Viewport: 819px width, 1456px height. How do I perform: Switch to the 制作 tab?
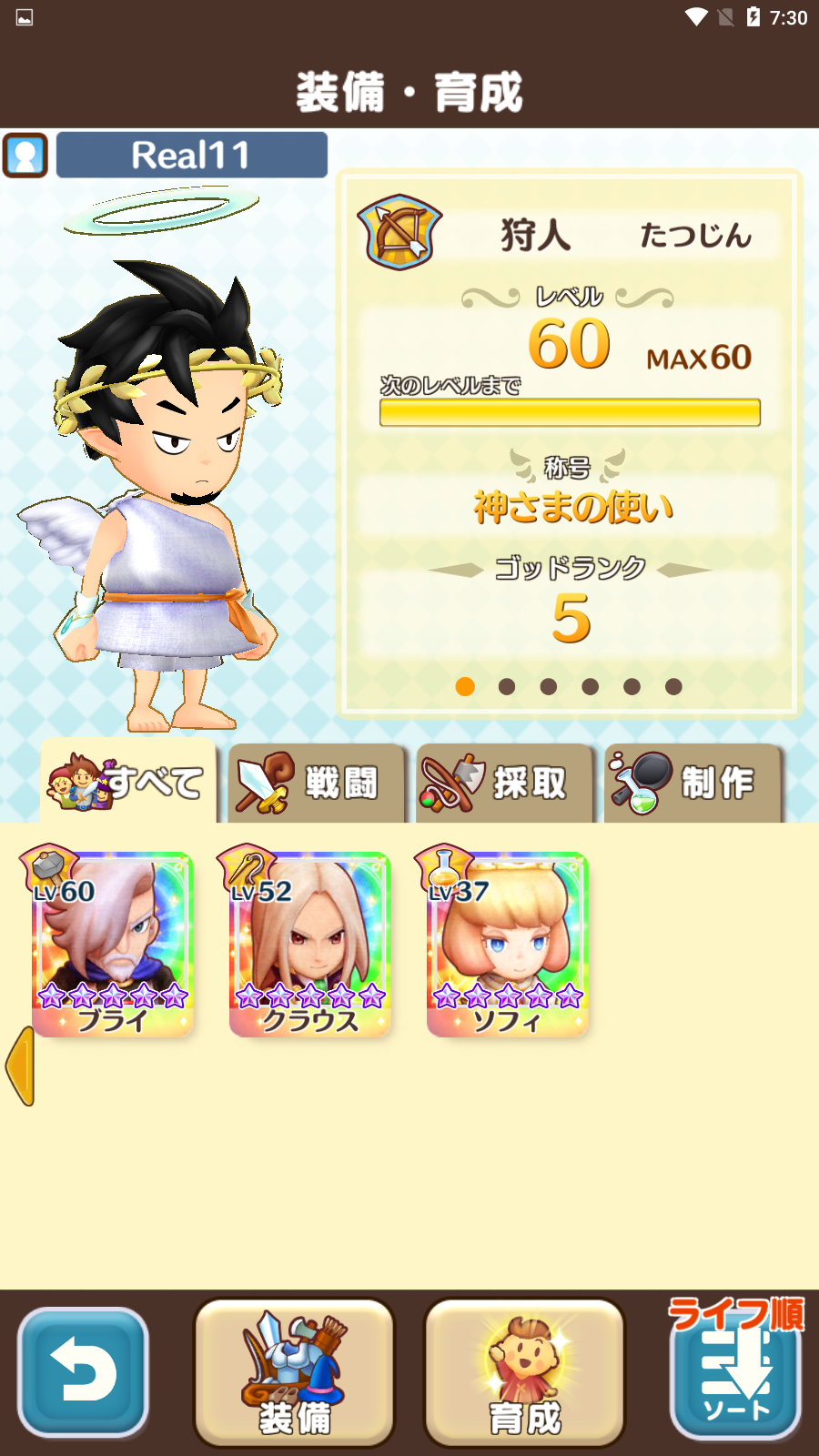[x=693, y=783]
